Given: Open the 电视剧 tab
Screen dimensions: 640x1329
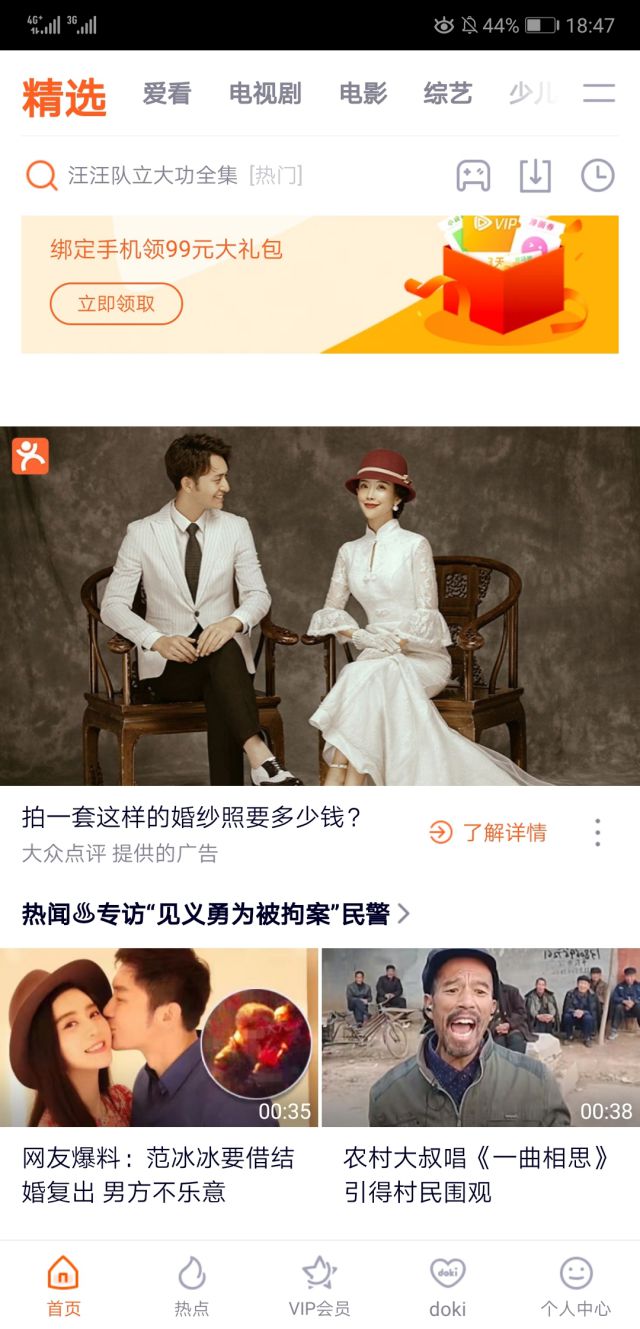Looking at the screenshot, I should [265, 94].
